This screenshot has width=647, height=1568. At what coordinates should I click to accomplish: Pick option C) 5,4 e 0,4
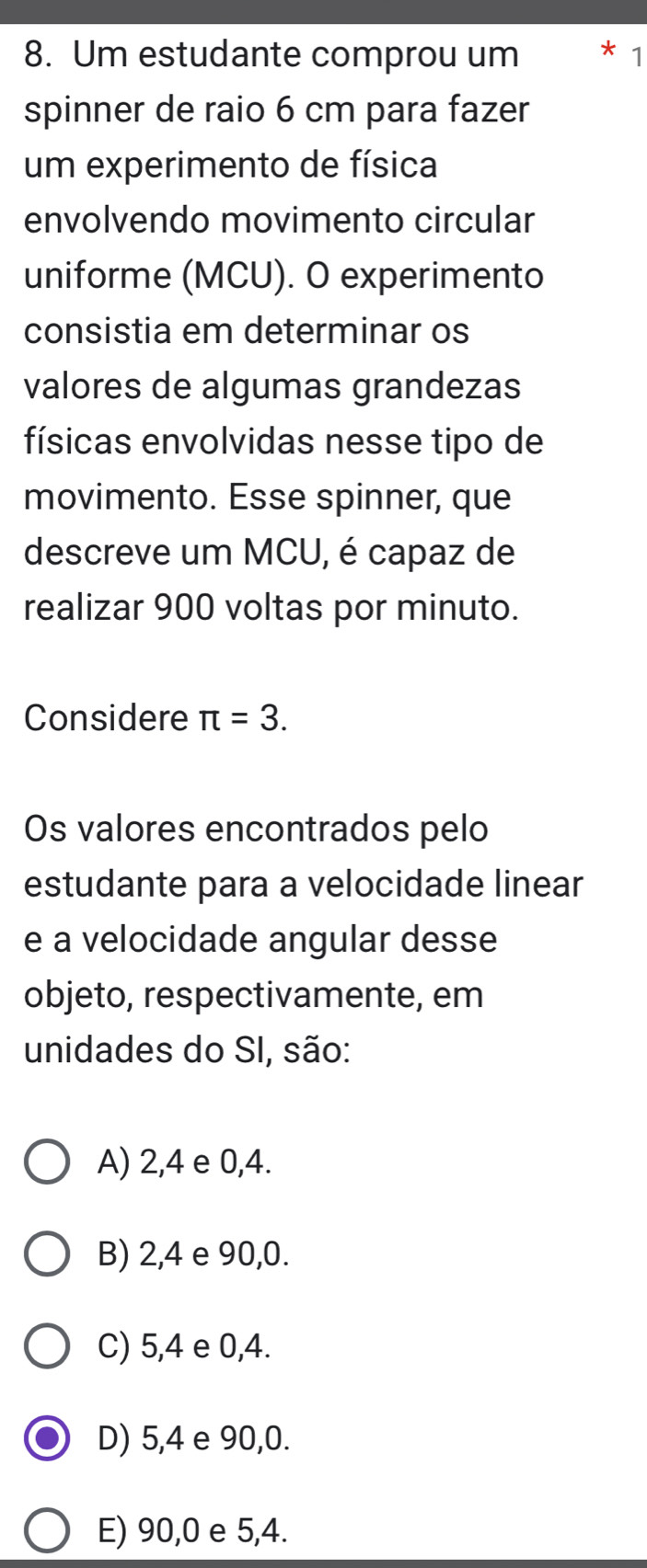pyautogui.click(x=47, y=1346)
